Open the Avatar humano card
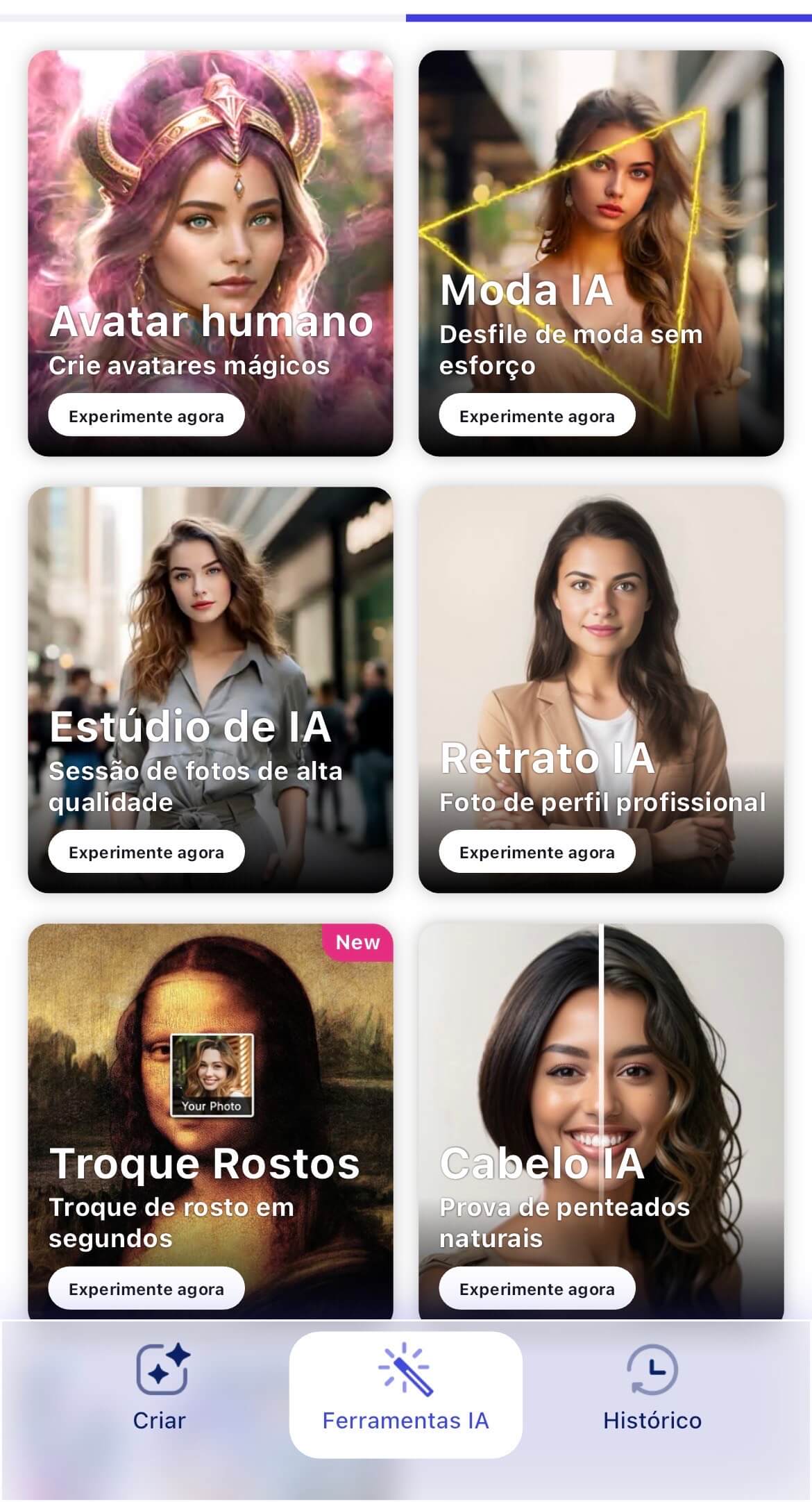The image size is (812, 1502). pyautogui.click(x=210, y=208)
